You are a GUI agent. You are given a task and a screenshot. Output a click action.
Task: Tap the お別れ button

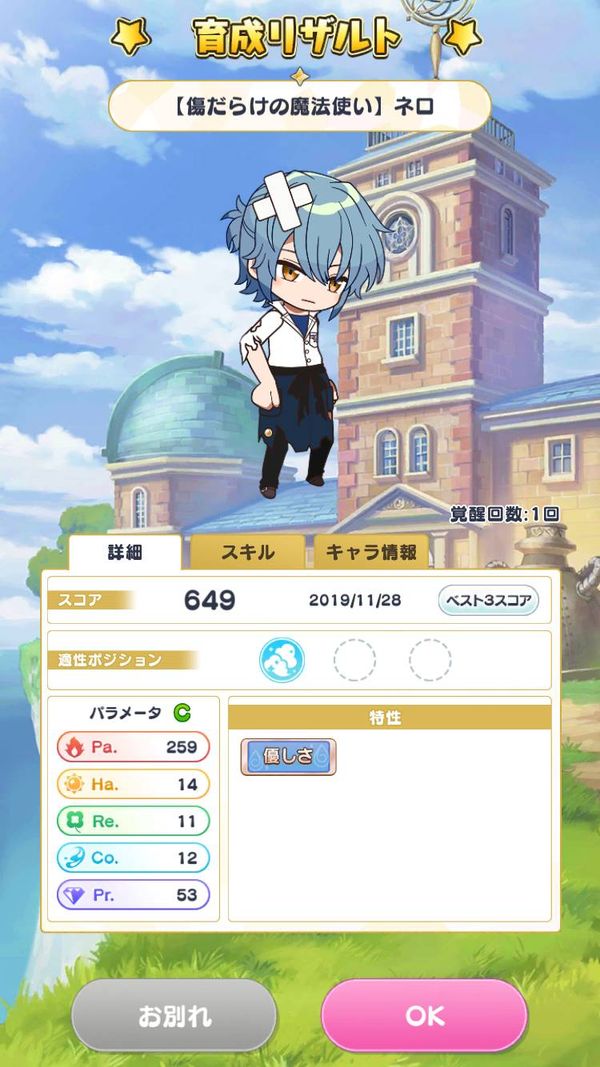[174, 1016]
